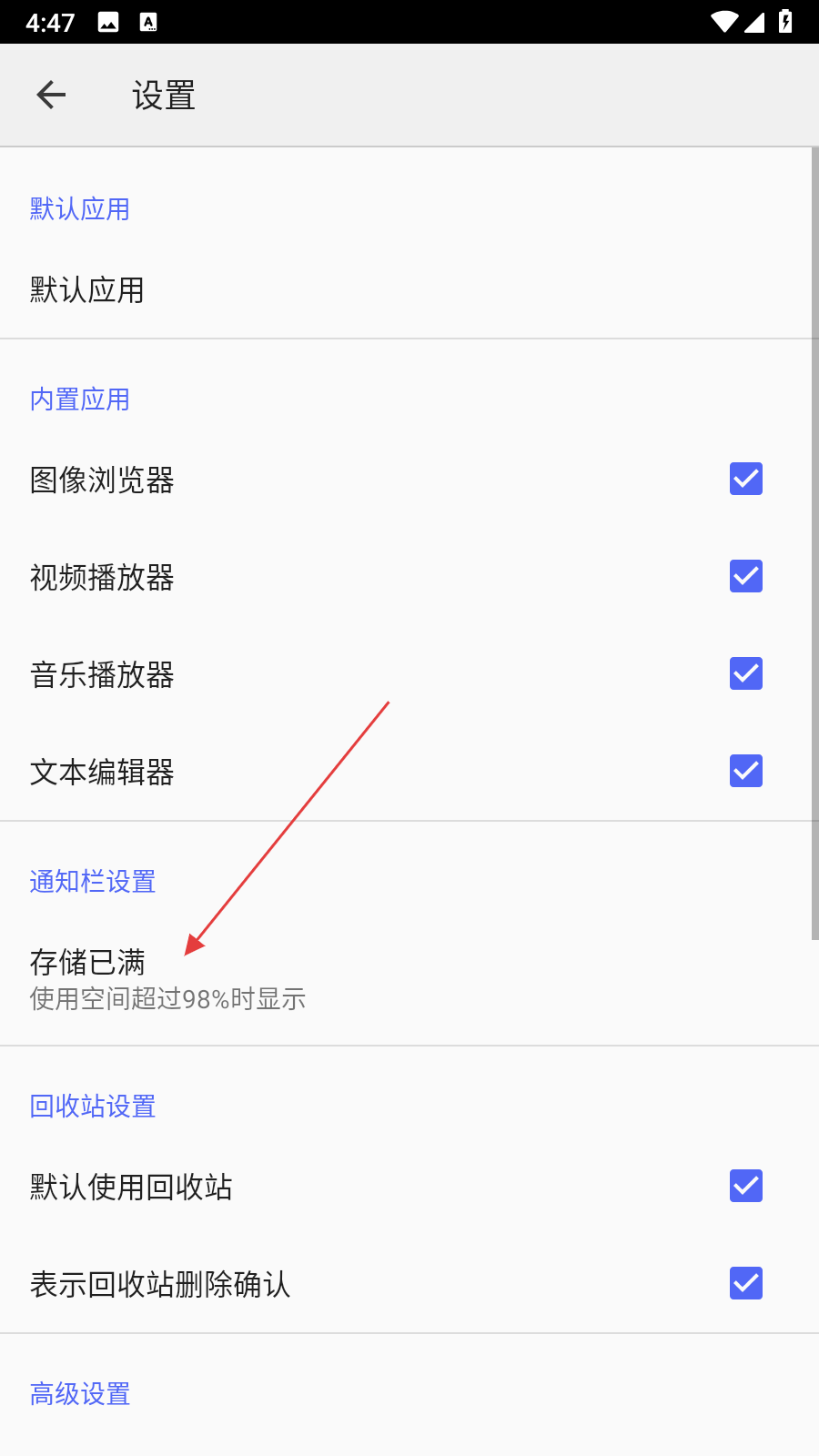The height and width of the screenshot is (1456, 819).
Task: Go back from the 设置 screen
Action: click(51, 95)
